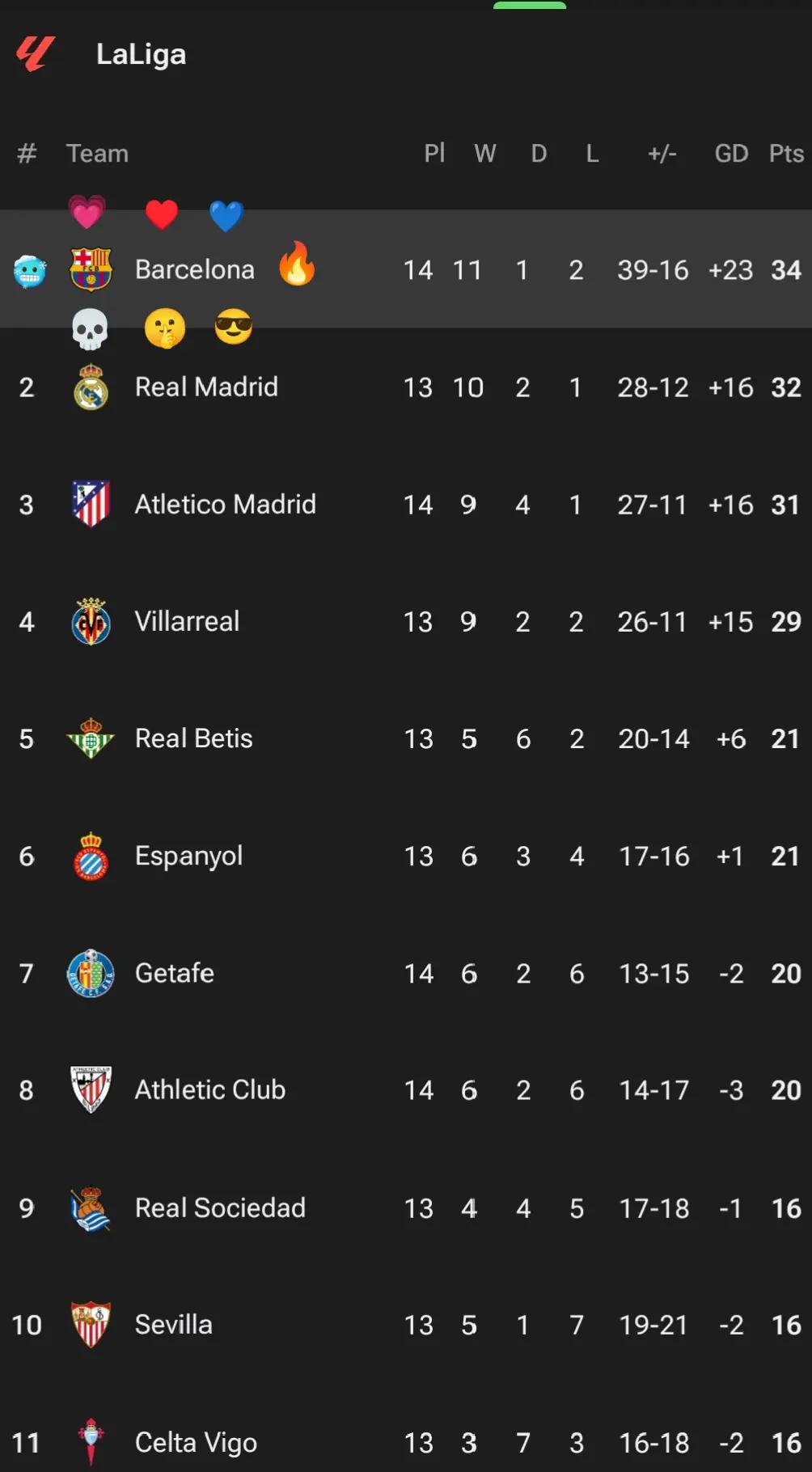Open Real Betis in the standings
Viewport: 812px width, 1472px height.
click(406, 738)
